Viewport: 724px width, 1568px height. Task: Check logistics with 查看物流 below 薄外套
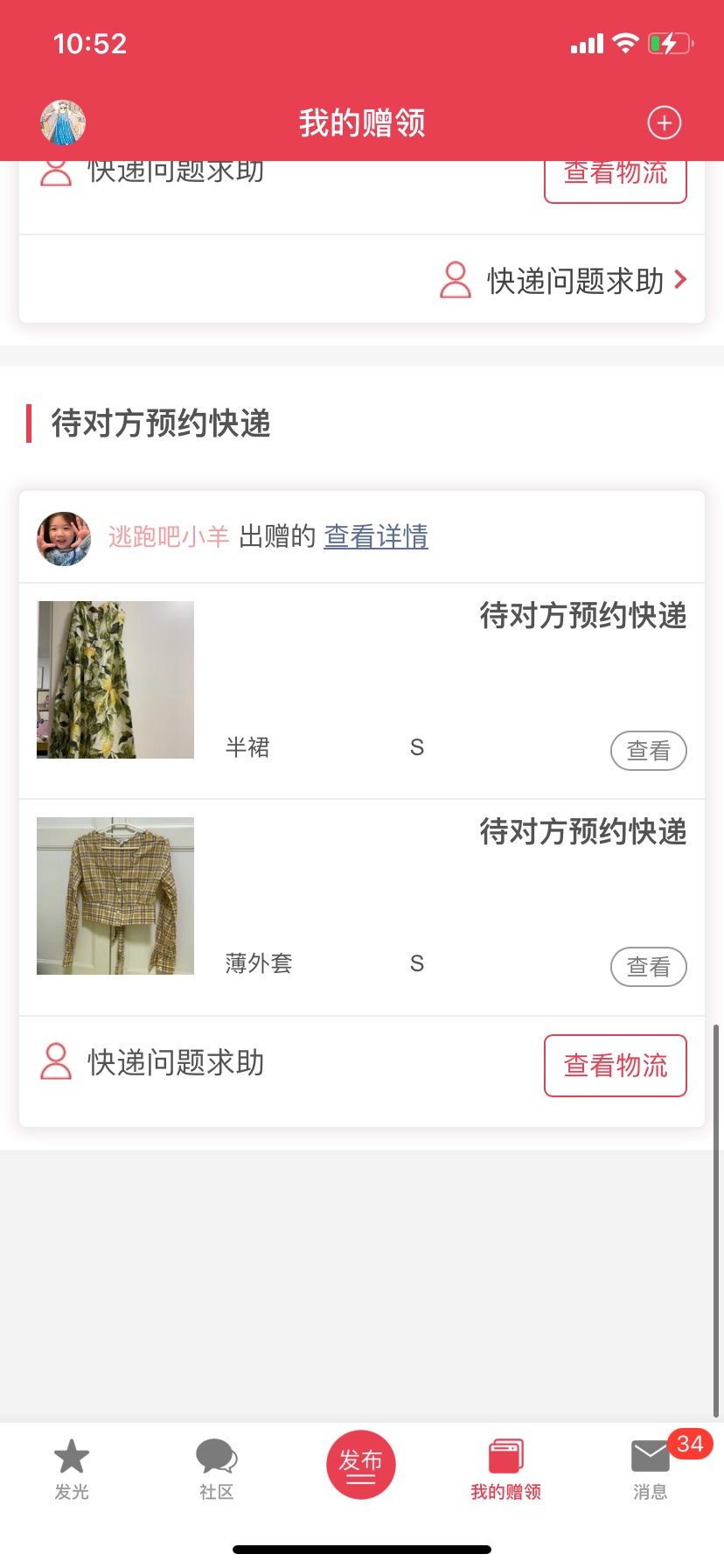tap(615, 1066)
